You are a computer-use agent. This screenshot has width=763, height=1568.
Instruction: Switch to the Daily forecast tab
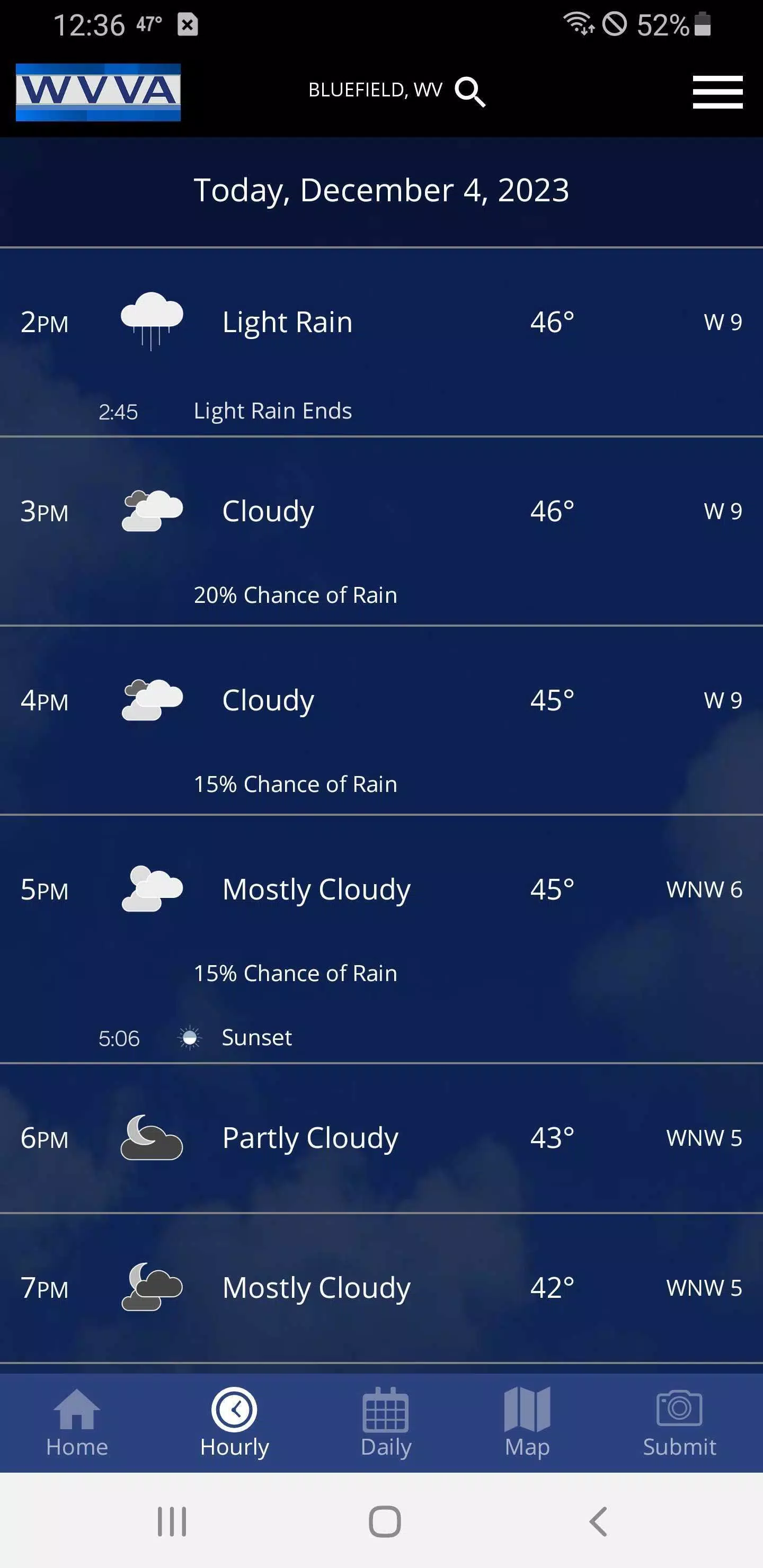[385, 1422]
